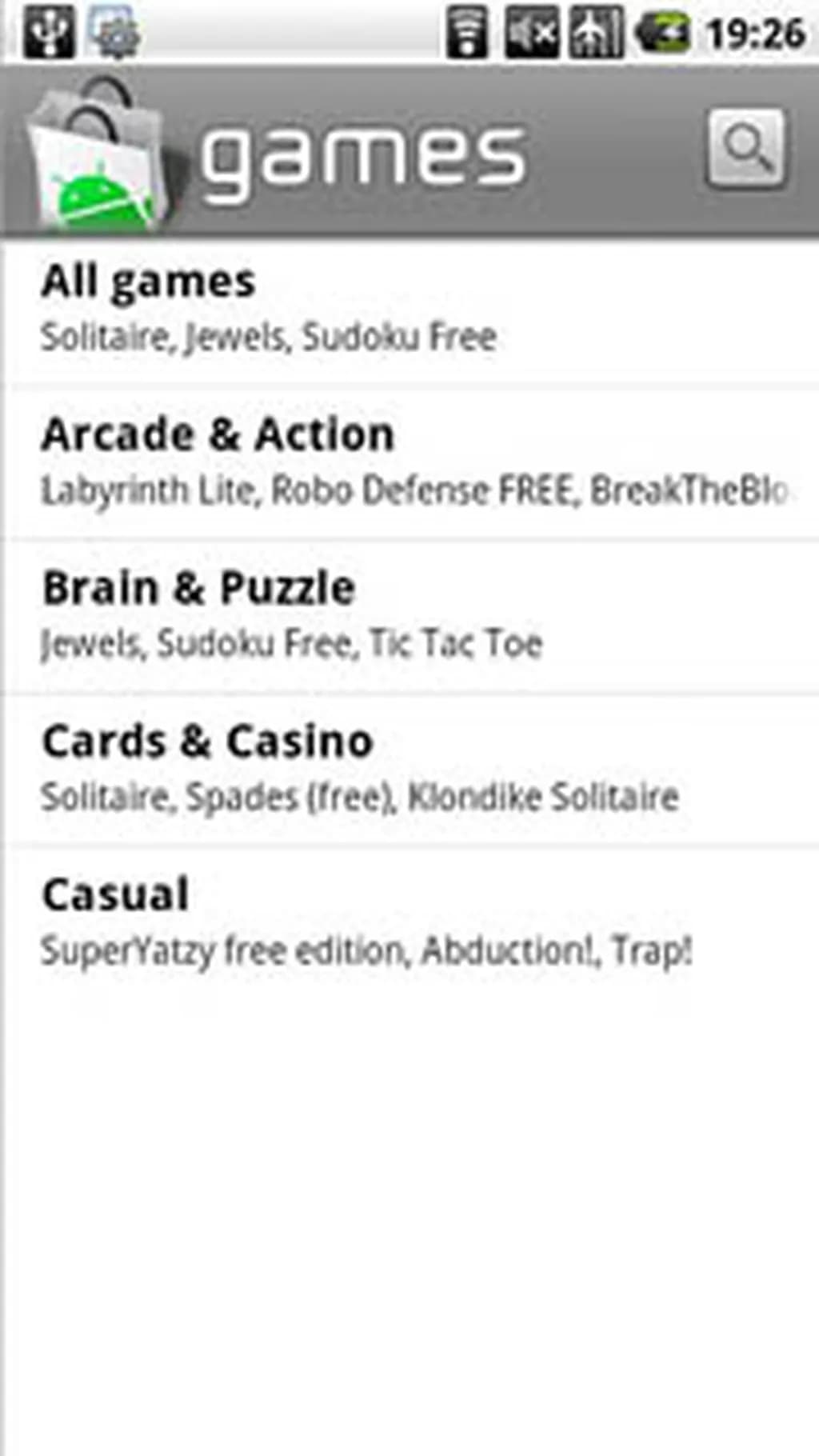Go to the Casual games category
Image resolution: width=819 pixels, height=1456 pixels.
tap(409, 922)
